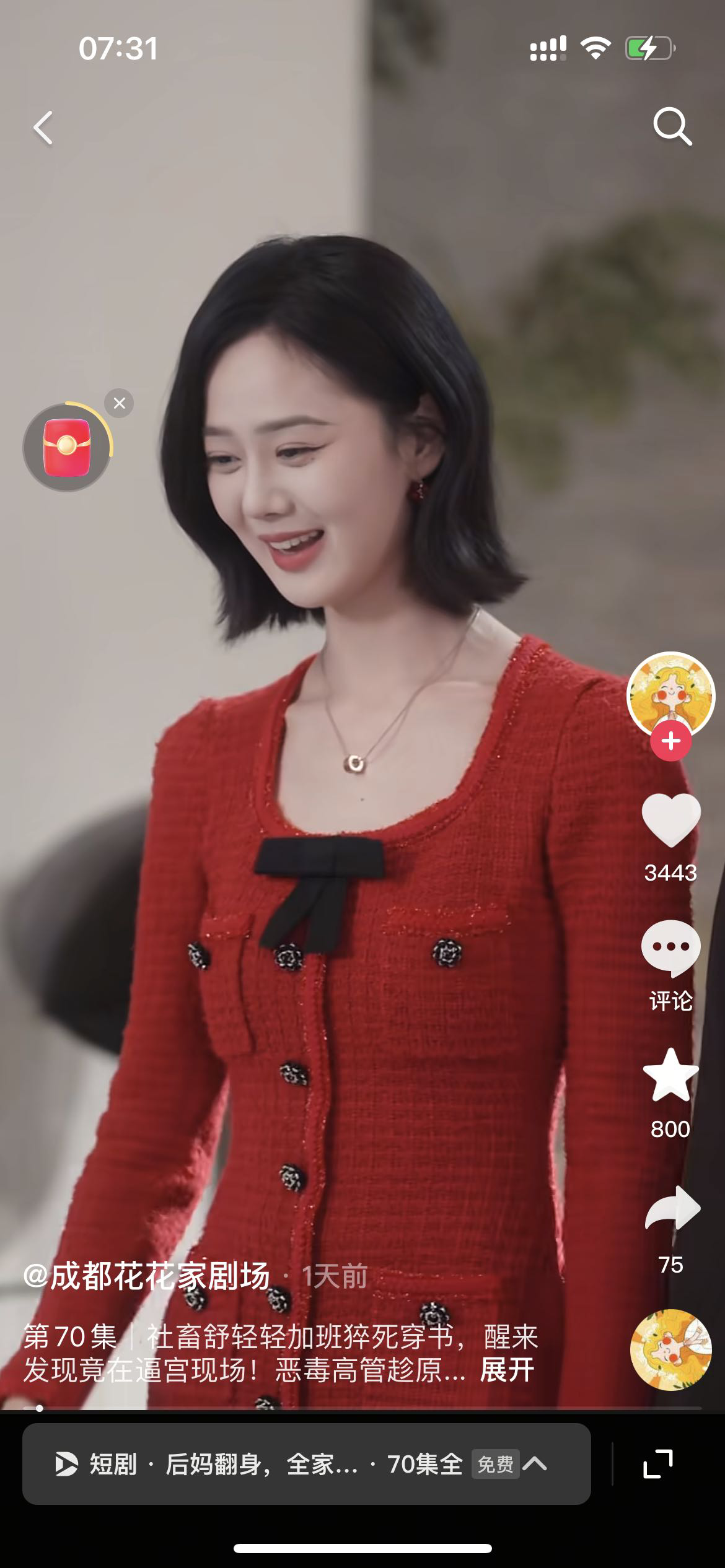Tap the video progress bar
Screen dimensions: 725x1568
pyautogui.click(x=362, y=1408)
